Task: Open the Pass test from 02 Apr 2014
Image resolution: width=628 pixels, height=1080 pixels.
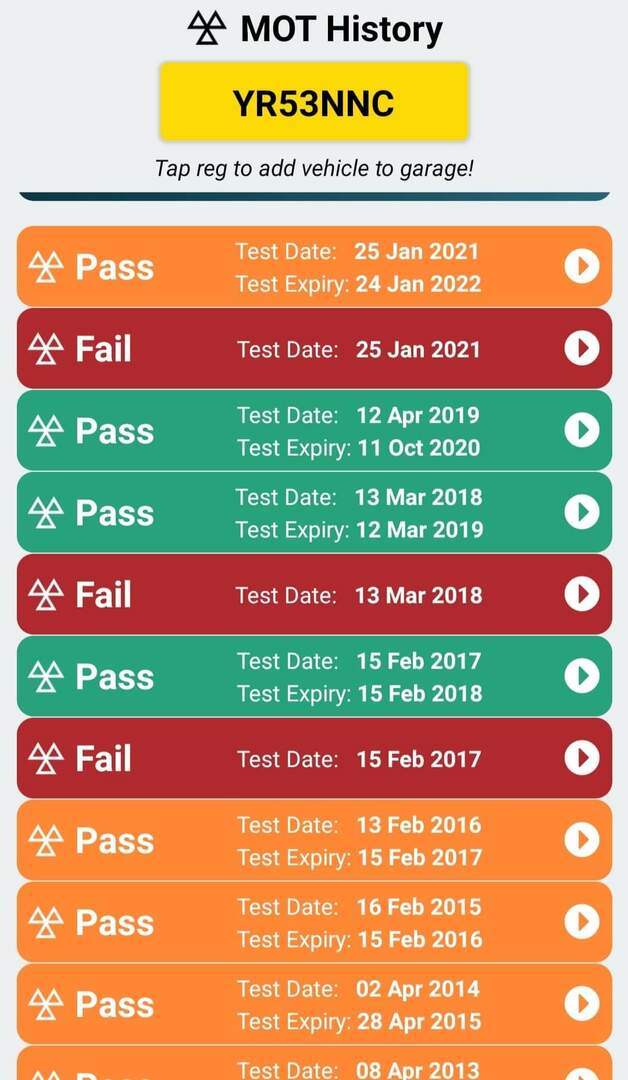Action: 314,1005
